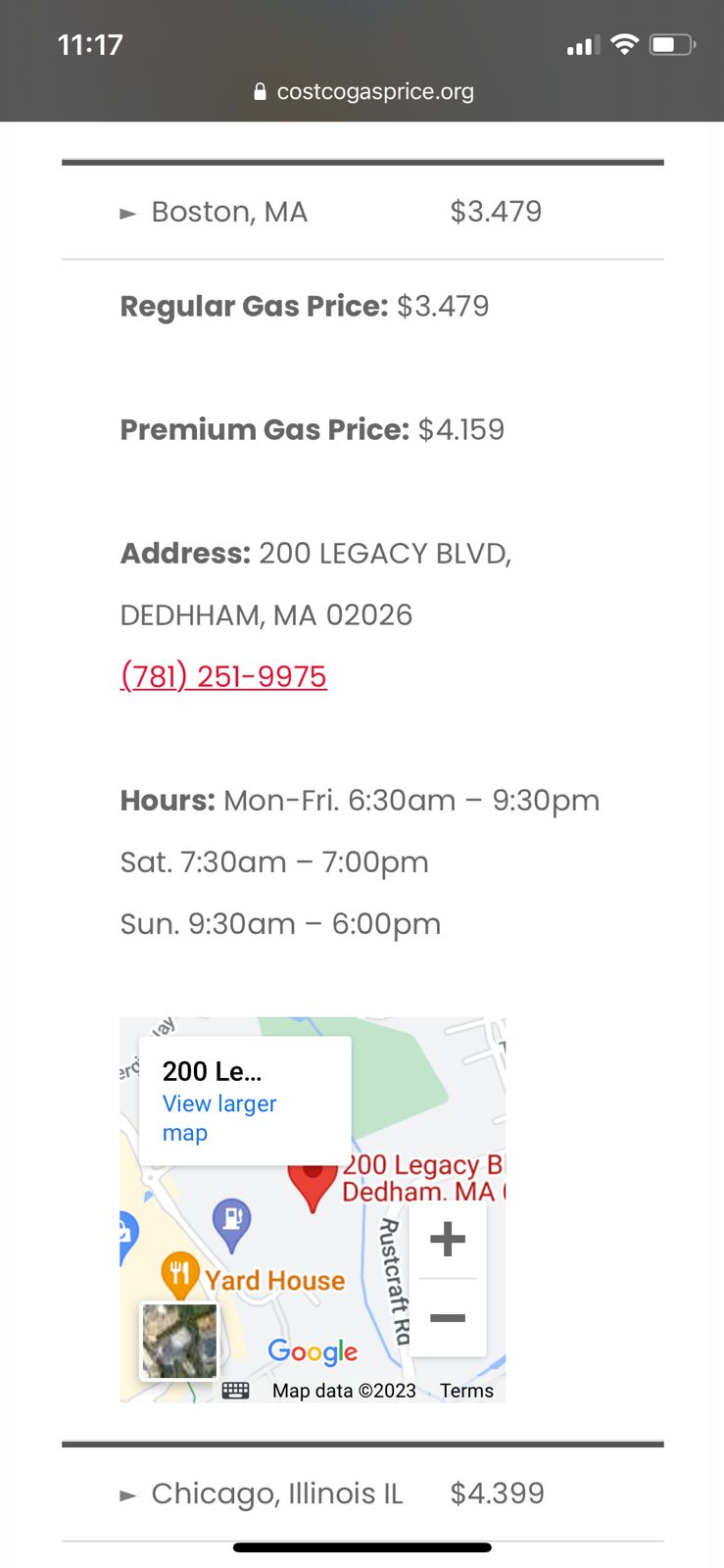This screenshot has width=724, height=1568.
Task: Zoom in on the map
Action: pos(448,1240)
